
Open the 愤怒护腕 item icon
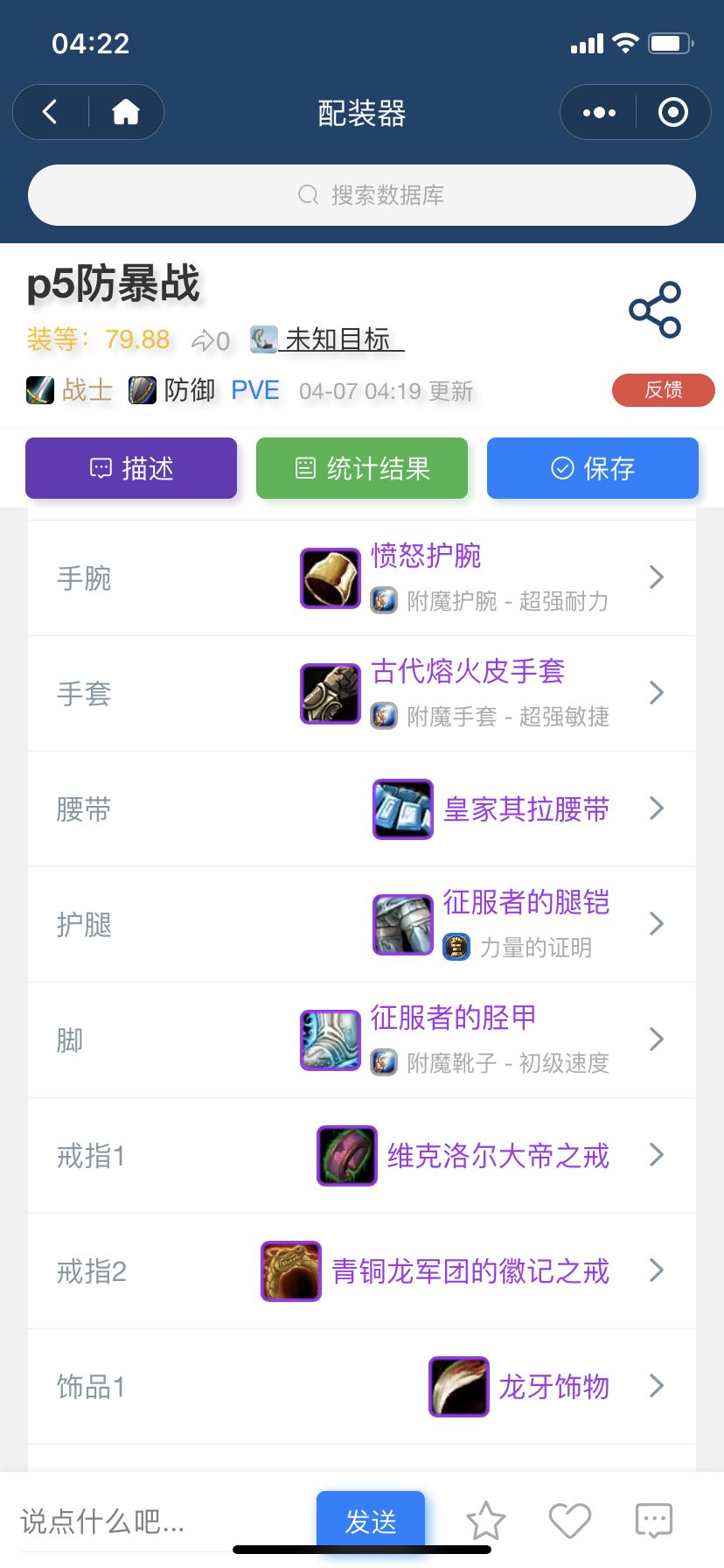330,577
